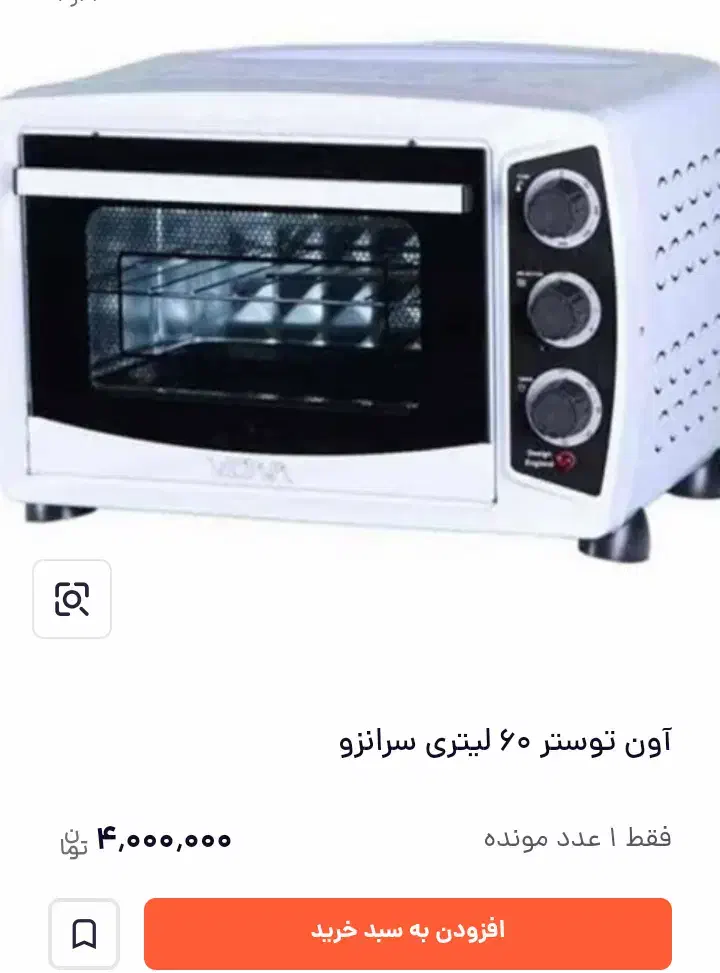720x973 pixels.
Task: Tap the visual search icon below the image
Action: pos(72,599)
